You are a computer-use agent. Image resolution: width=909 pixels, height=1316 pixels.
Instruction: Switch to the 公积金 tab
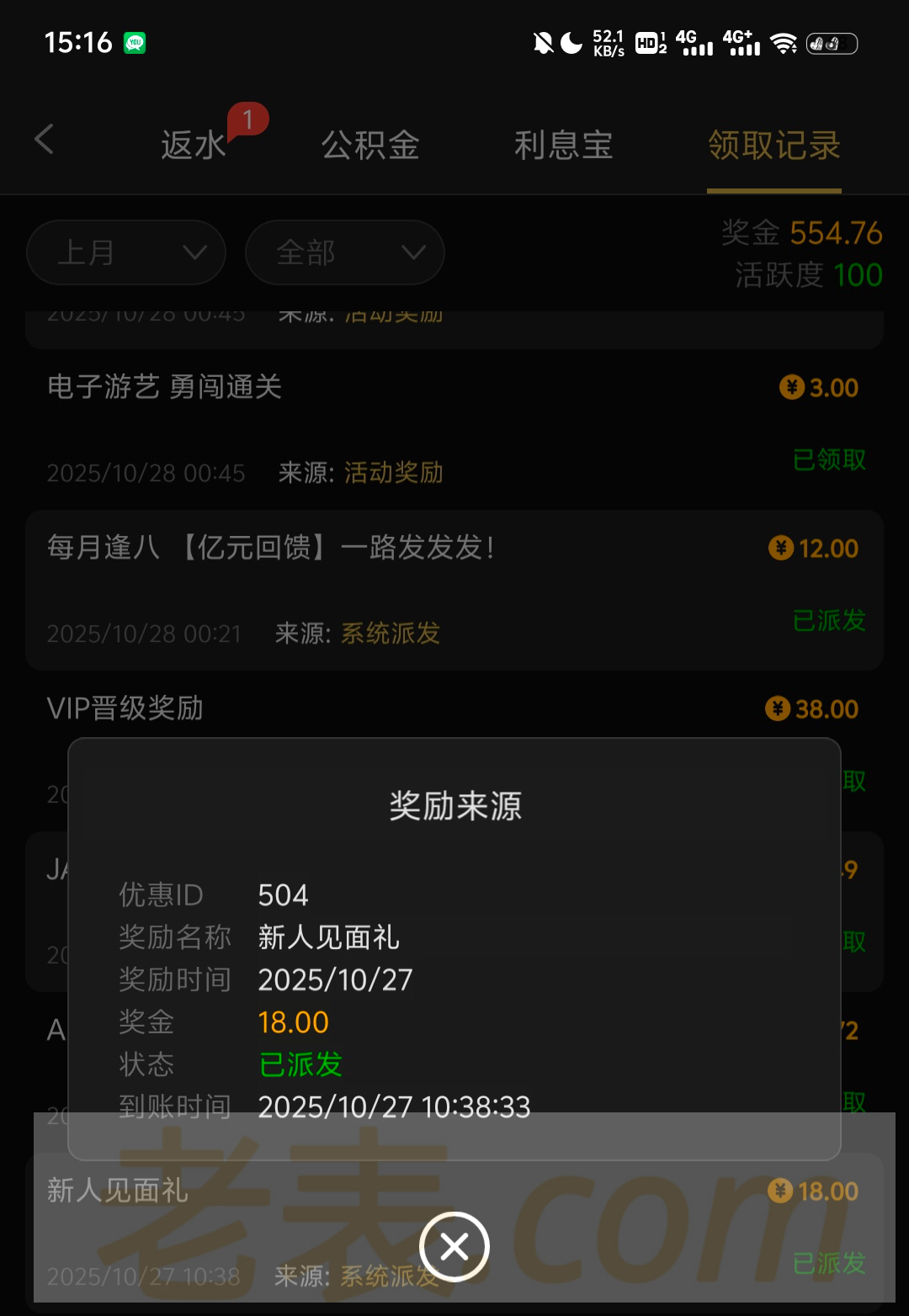pyautogui.click(x=370, y=146)
